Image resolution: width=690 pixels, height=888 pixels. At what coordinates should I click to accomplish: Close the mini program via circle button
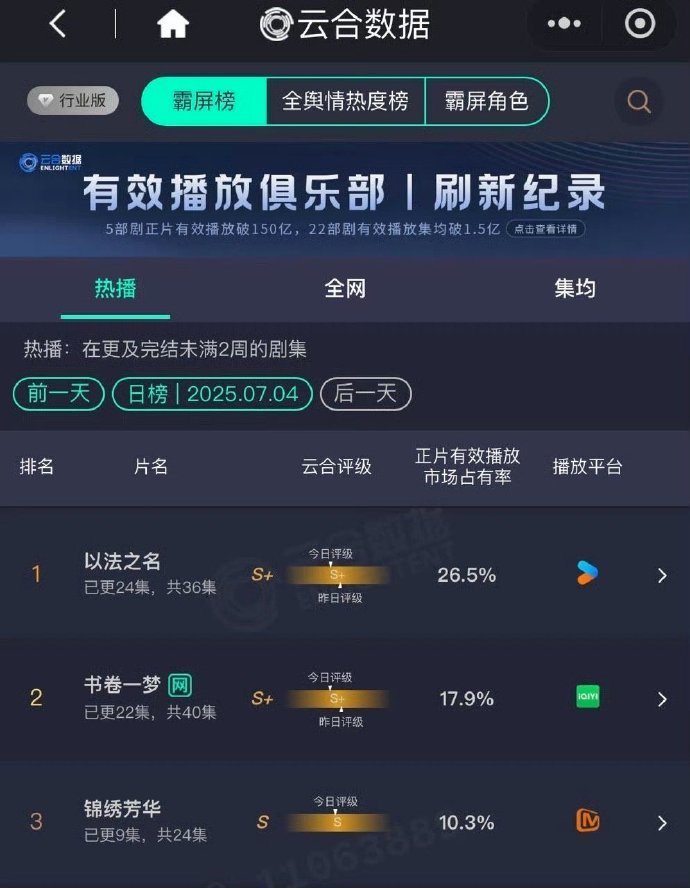click(x=639, y=24)
